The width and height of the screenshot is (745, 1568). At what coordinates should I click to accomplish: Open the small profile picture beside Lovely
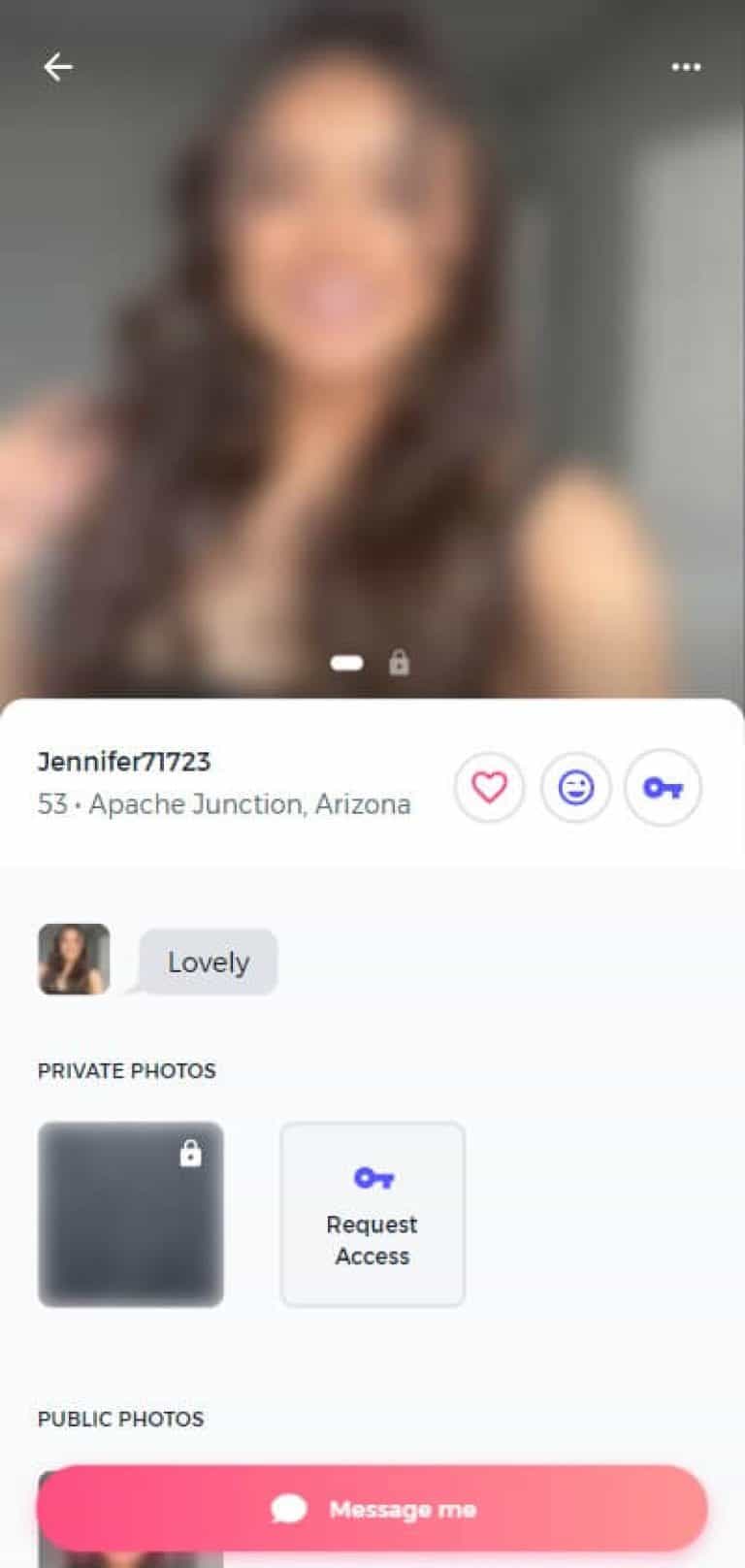74,959
